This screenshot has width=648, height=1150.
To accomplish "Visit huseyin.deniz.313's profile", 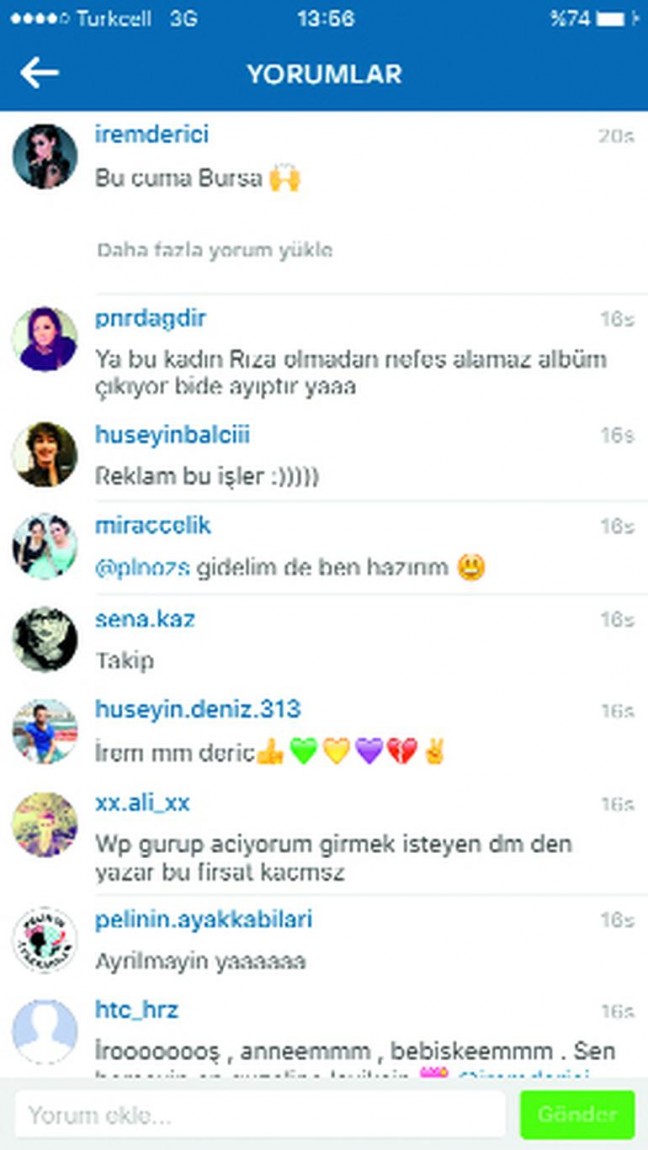I will pos(197,710).
